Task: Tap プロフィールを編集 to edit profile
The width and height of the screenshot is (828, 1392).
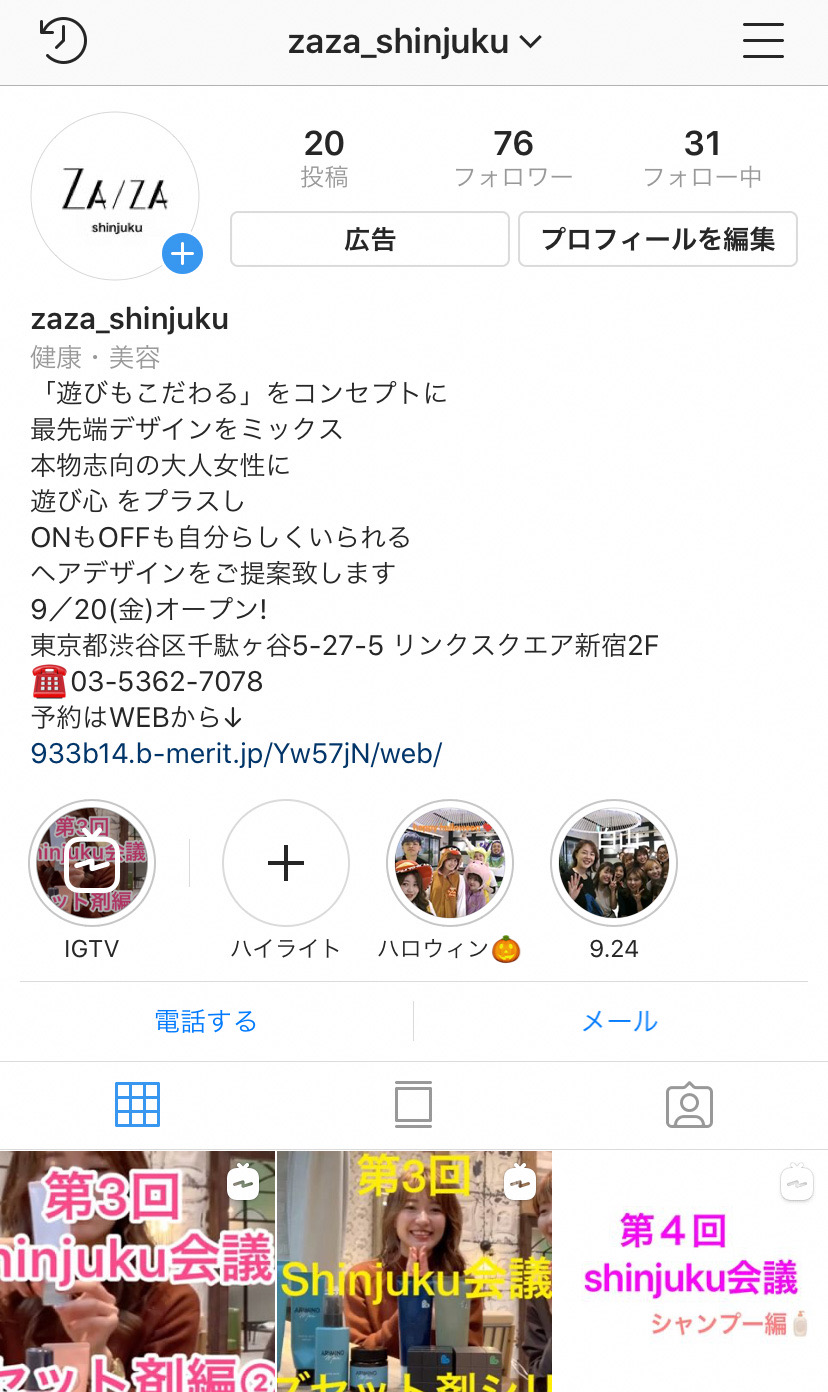Action: tap(657, 239)
